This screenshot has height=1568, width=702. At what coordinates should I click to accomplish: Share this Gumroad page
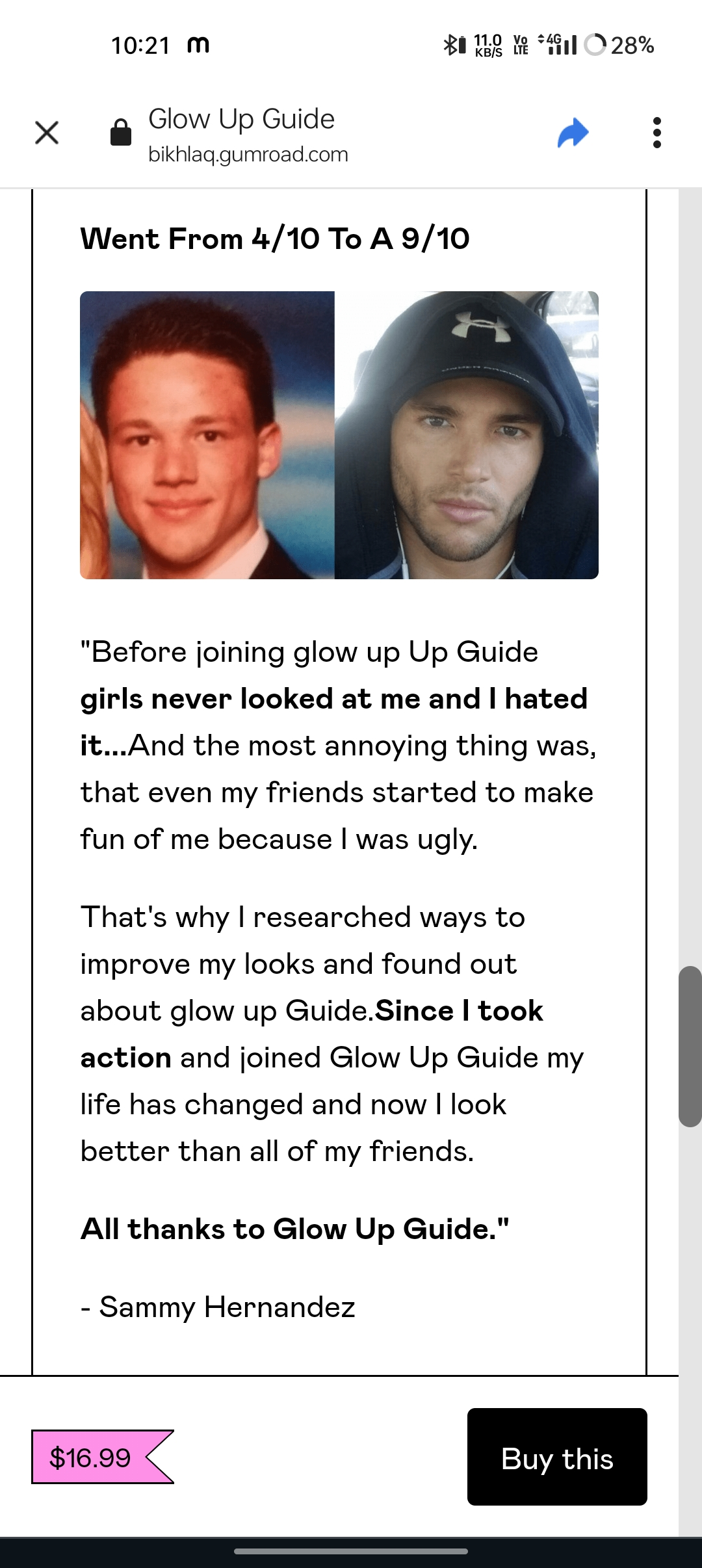pos(573,133)
